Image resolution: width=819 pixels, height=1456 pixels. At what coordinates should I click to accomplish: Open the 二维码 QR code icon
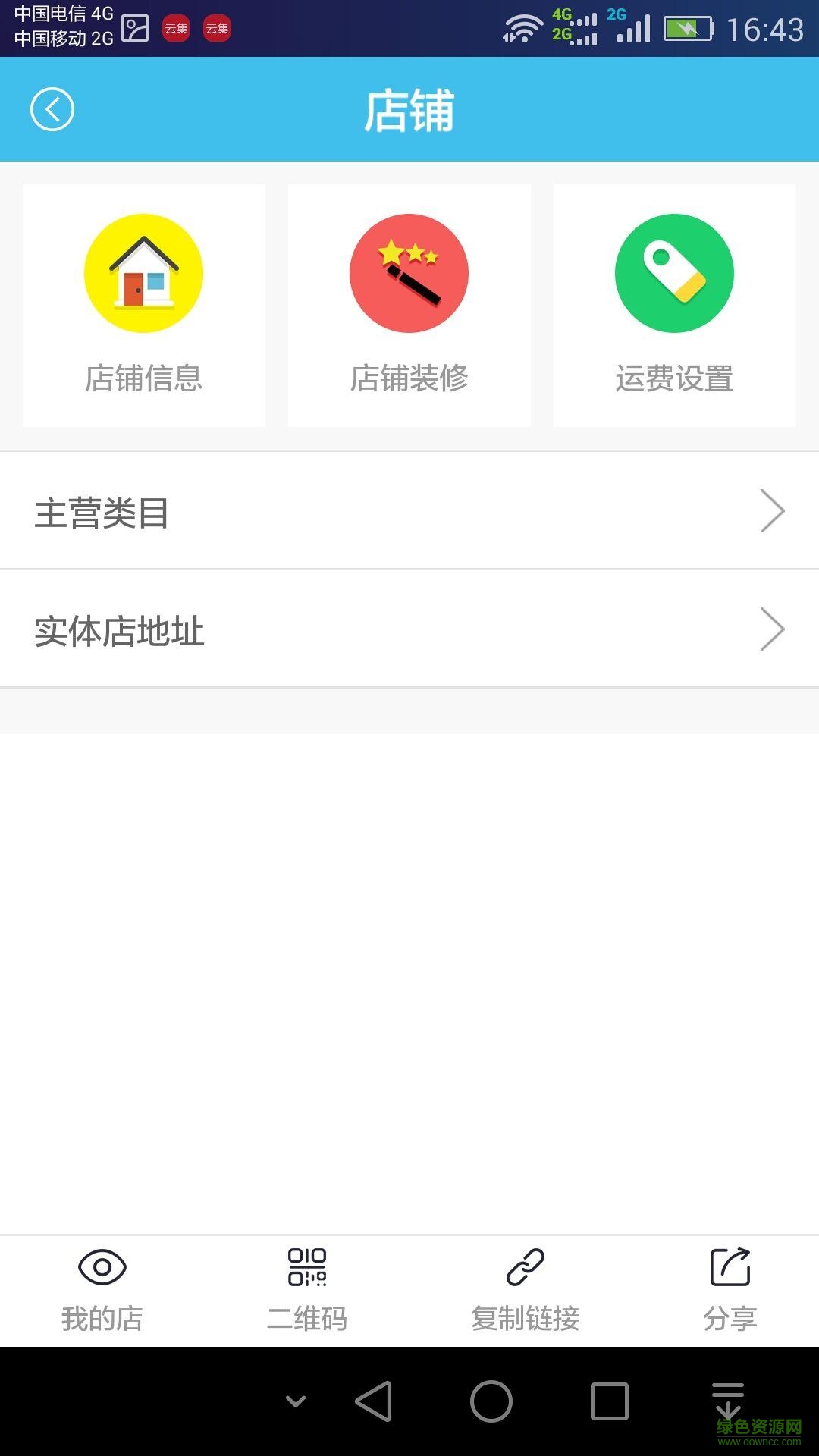[x=307, y=1265]
